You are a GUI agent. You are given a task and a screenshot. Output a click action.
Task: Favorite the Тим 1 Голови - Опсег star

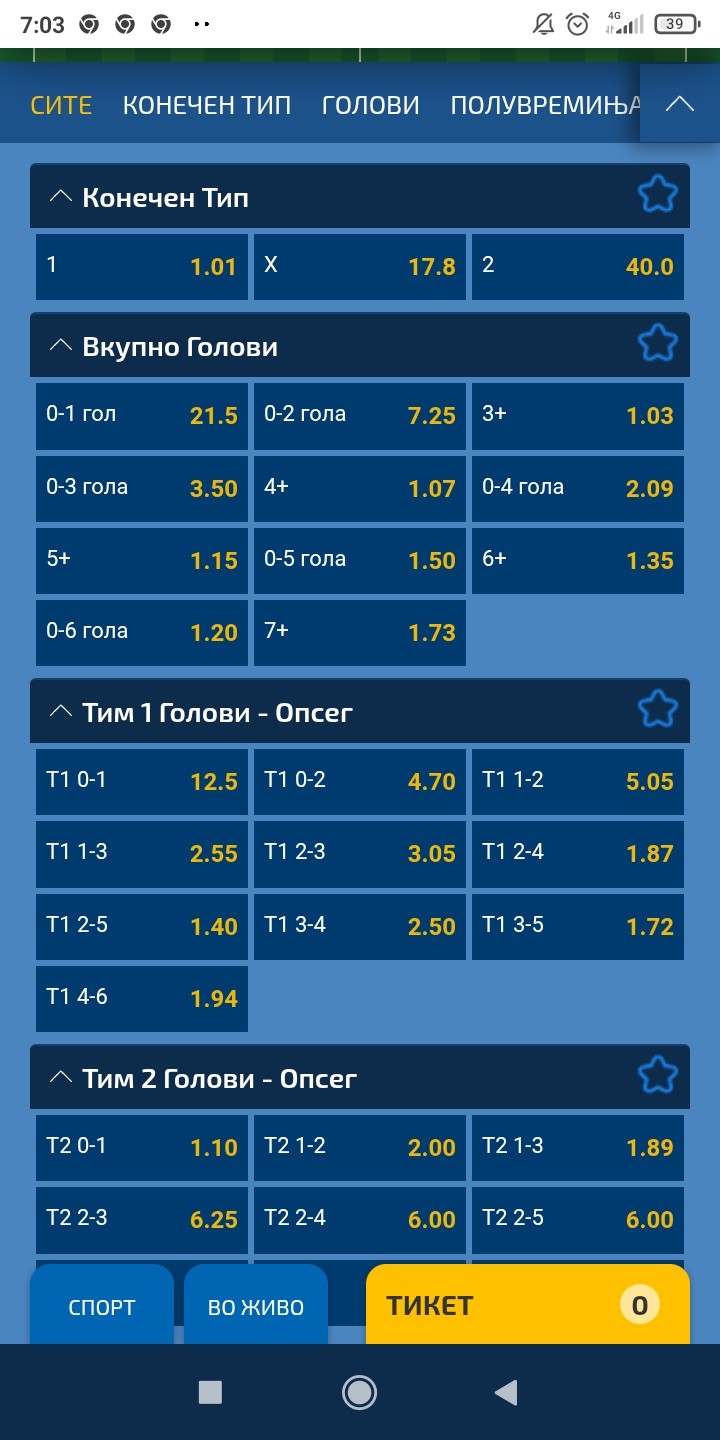[x=658, y=710]
